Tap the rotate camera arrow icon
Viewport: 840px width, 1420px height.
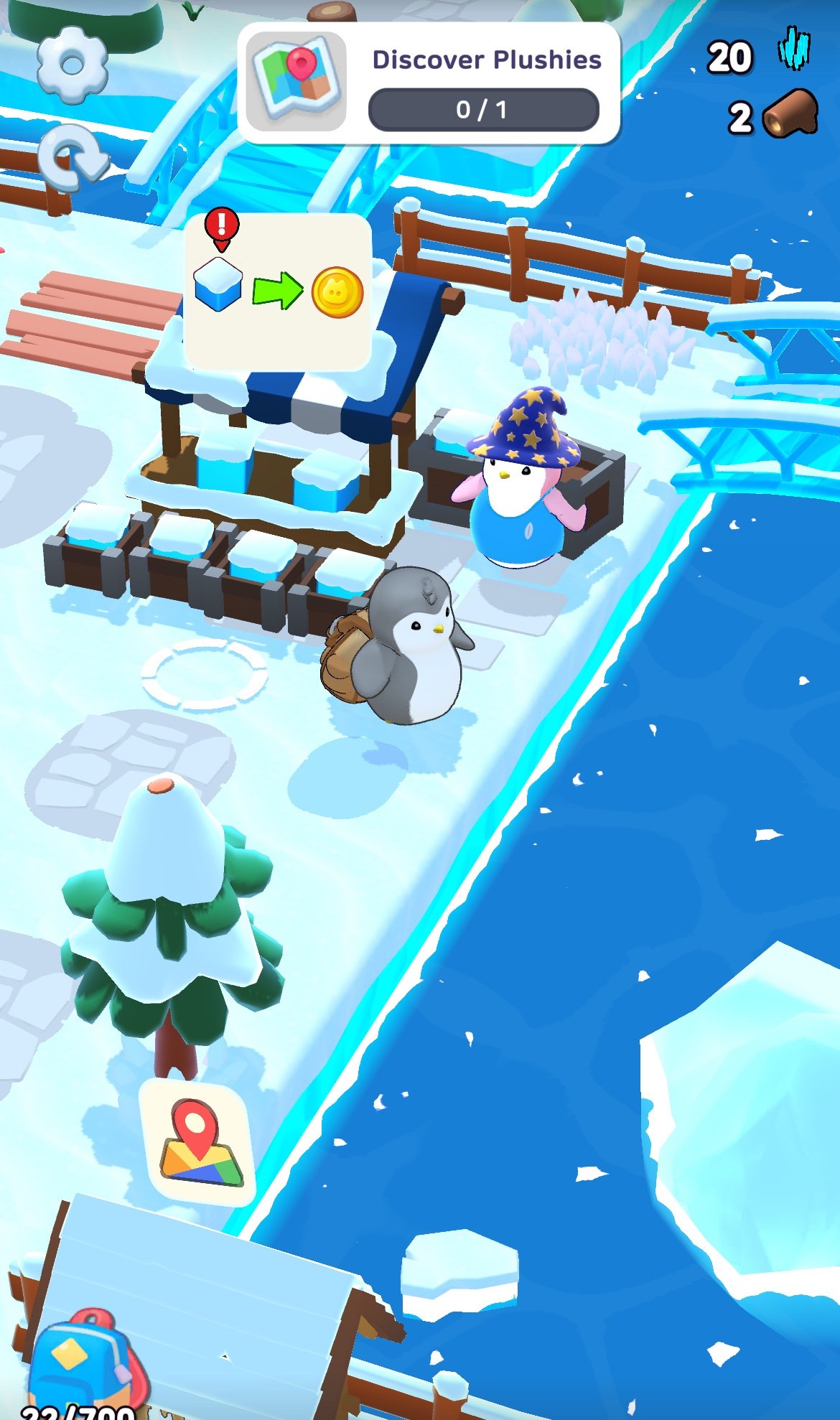tap(73, 158)
